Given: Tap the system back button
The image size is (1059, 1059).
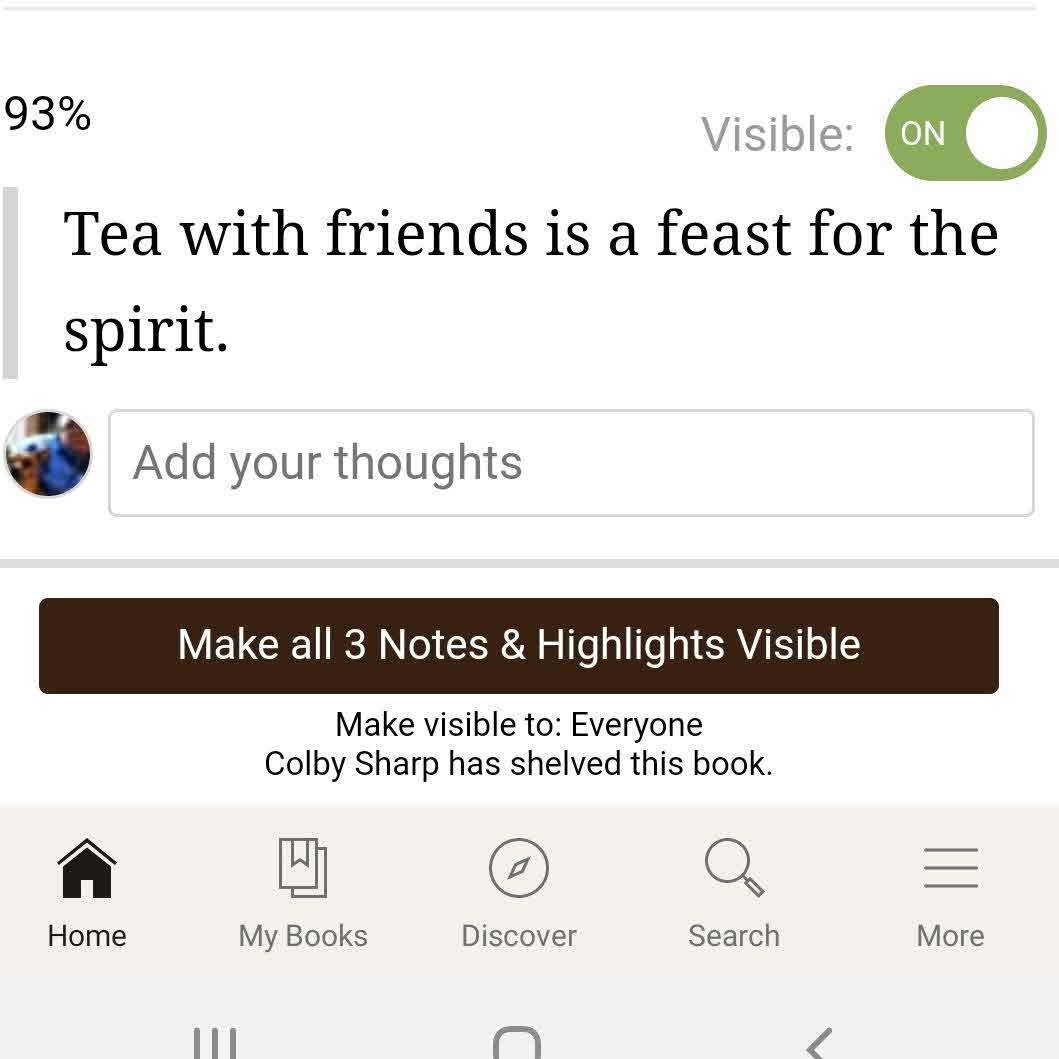Looking at the screenshot, I should point(818,1043).
